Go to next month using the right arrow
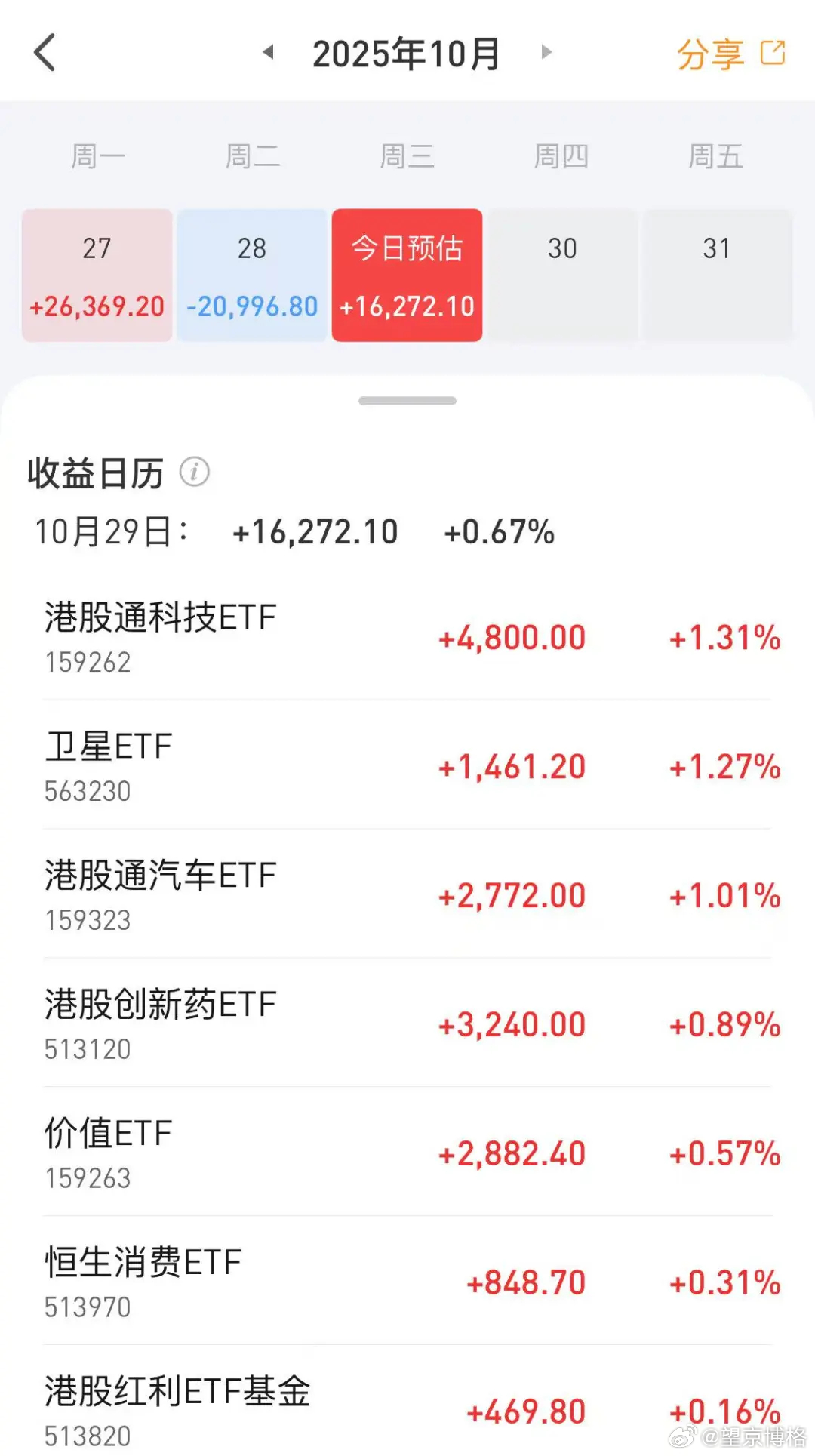This screenshot has height=1456, width=815. 546,53
